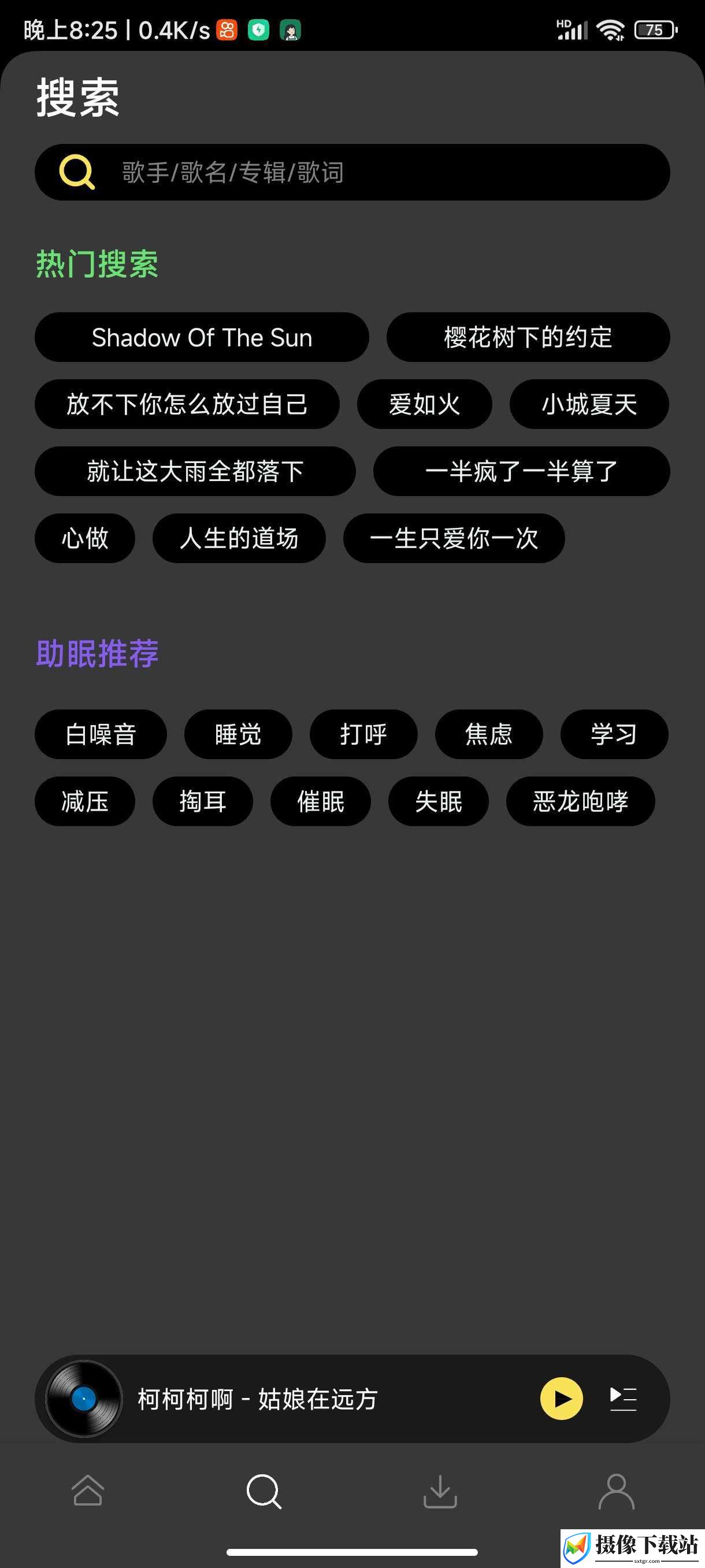Go to the profile tab
Image resolution: width=705 pixels, height=1568 pixels.
coord(617,1491)
